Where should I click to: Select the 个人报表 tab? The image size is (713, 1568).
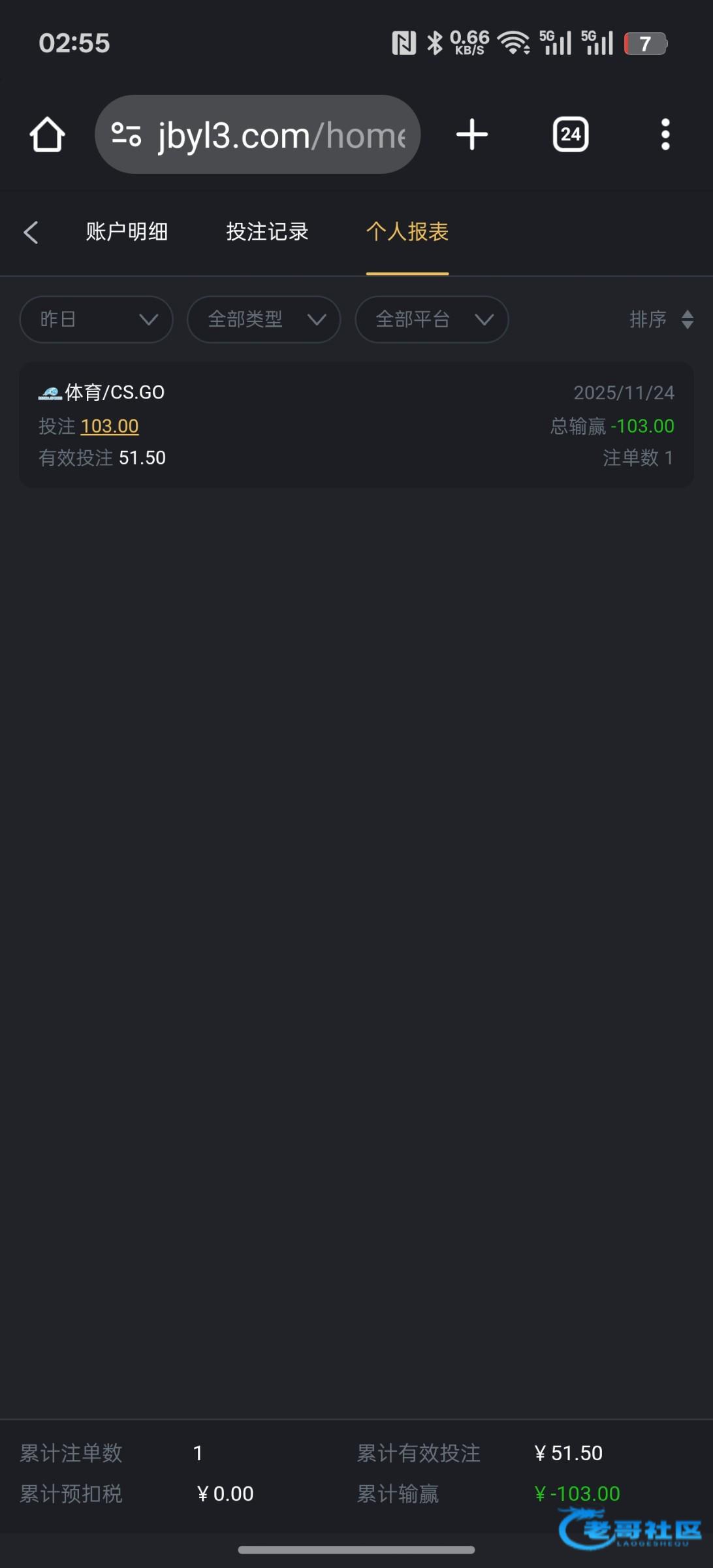[x=407, y=232]
